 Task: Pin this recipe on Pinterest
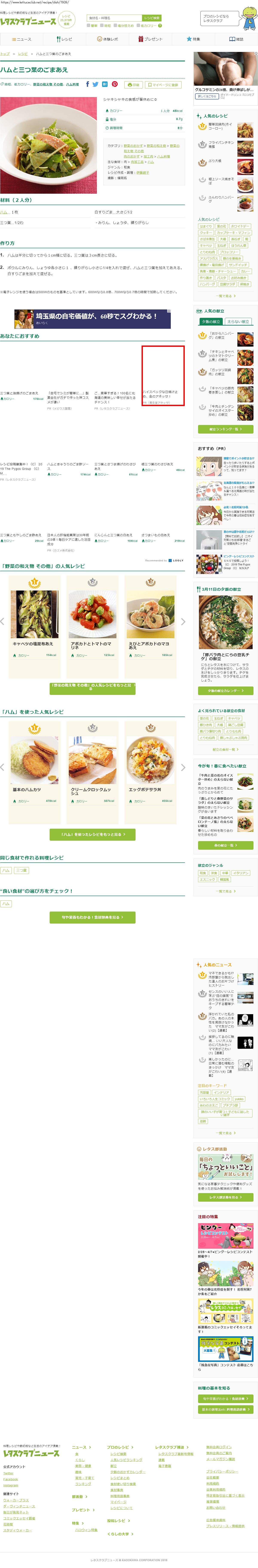click(114, 85)
